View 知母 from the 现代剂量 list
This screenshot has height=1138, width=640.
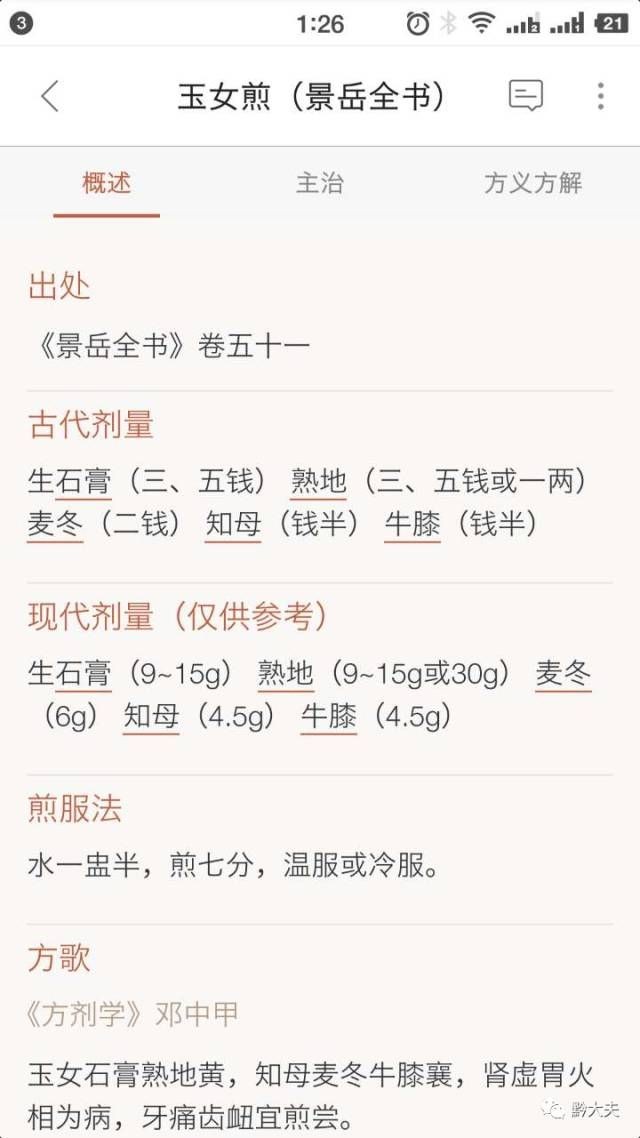click(x=151, y=716)
